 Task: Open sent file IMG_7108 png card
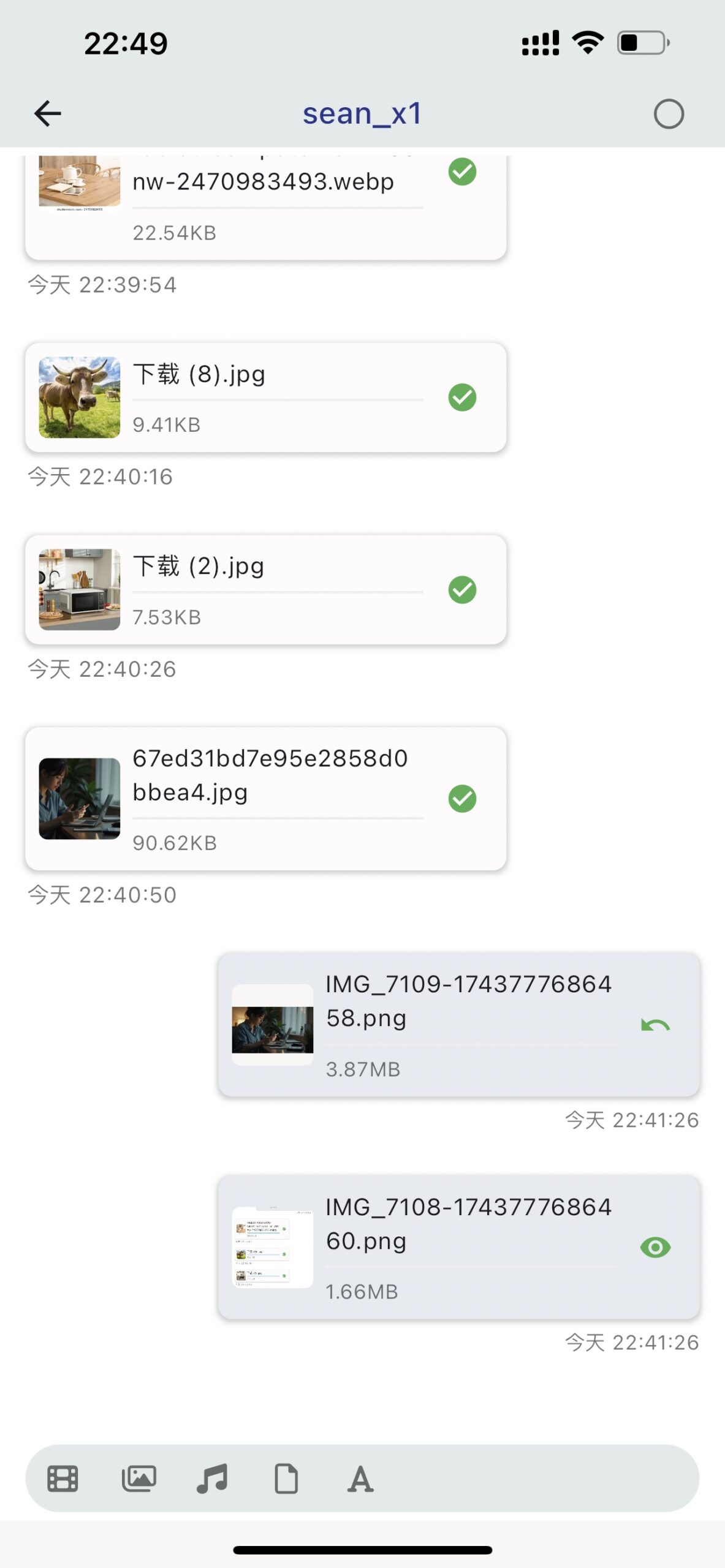429,1247
